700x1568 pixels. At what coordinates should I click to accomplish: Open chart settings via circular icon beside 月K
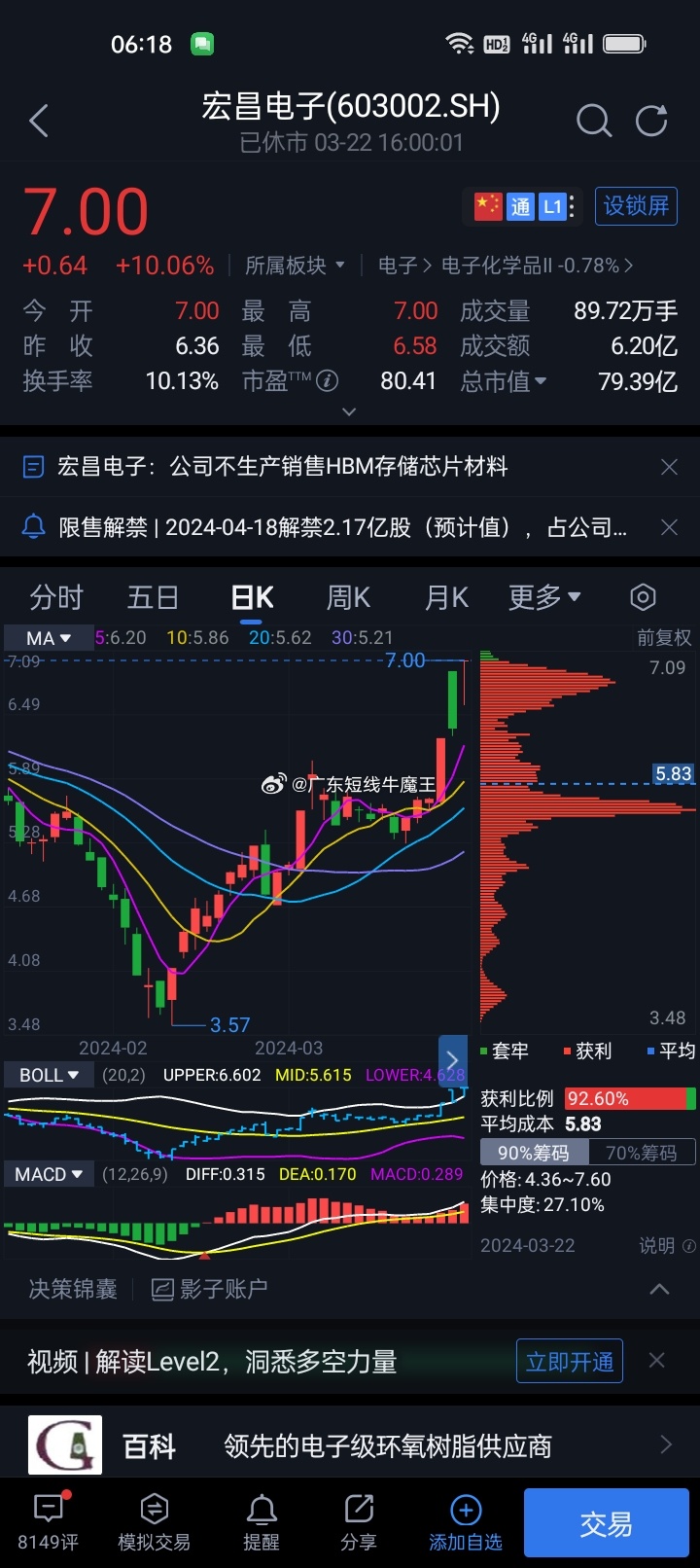coord(642,597)
